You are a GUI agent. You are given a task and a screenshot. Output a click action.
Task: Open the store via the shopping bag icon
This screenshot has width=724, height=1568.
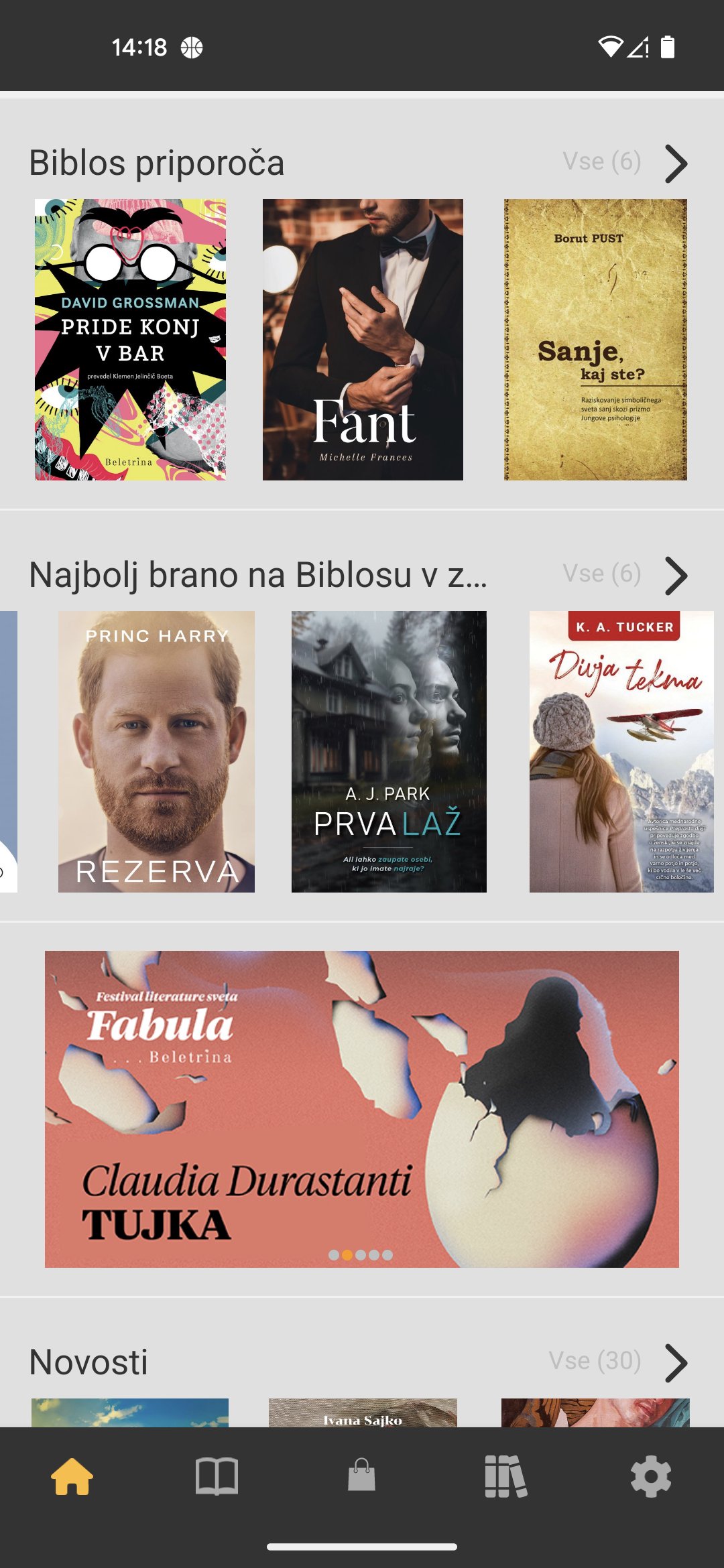click(362, 1472)
